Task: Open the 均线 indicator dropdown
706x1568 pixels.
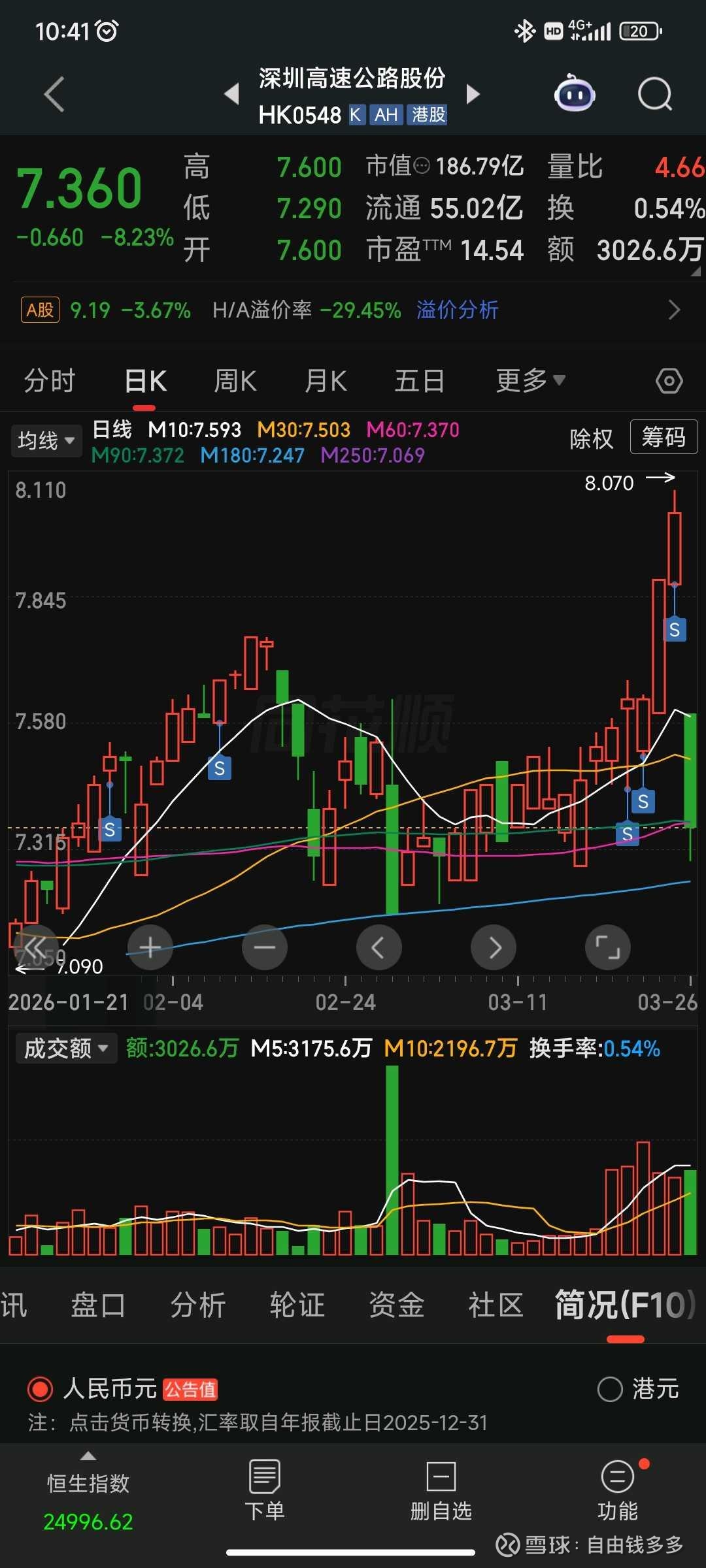Action: pyautogui.click(x=46, y=441)
